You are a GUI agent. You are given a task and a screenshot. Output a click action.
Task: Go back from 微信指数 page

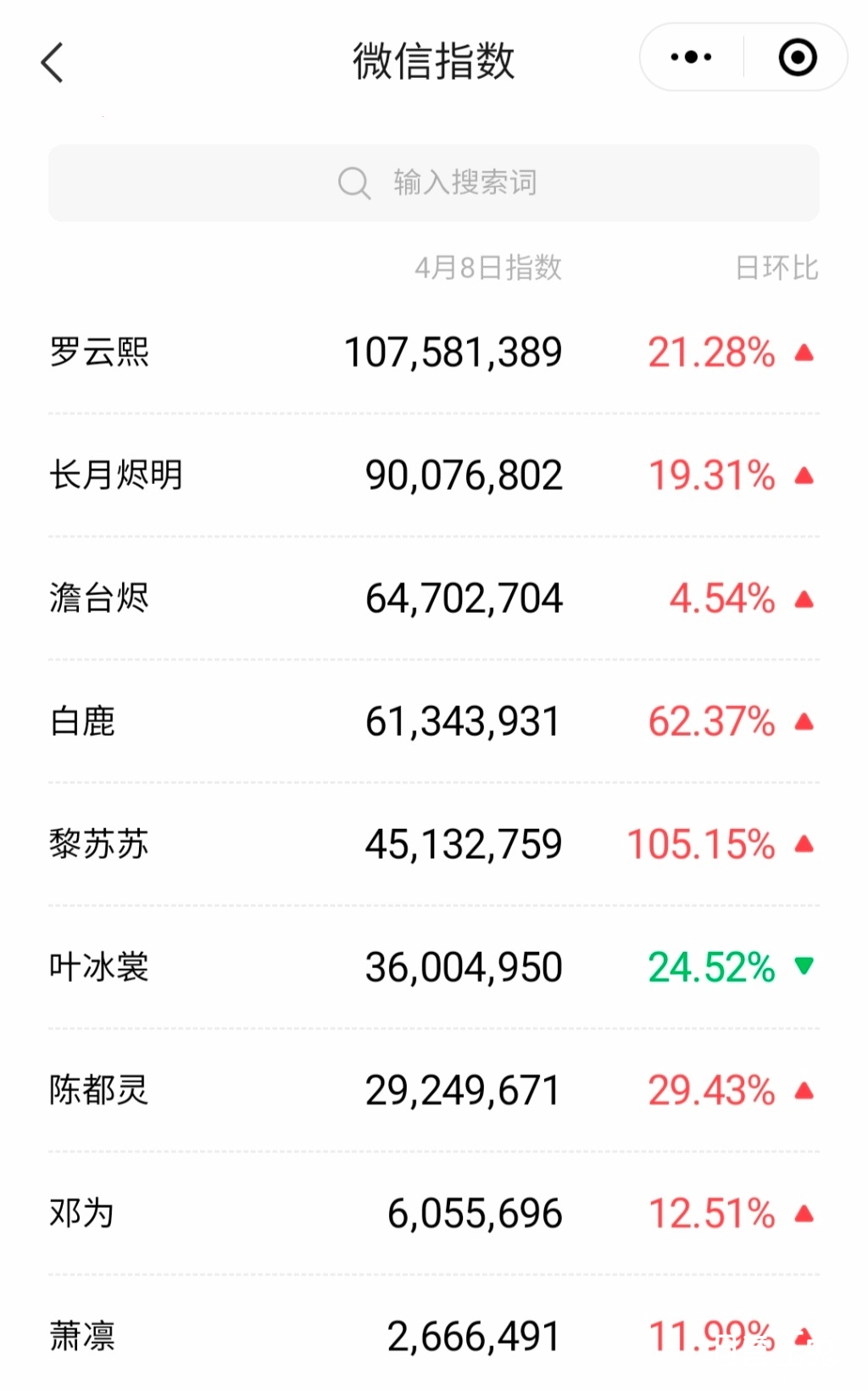click(x=53, y=63)
